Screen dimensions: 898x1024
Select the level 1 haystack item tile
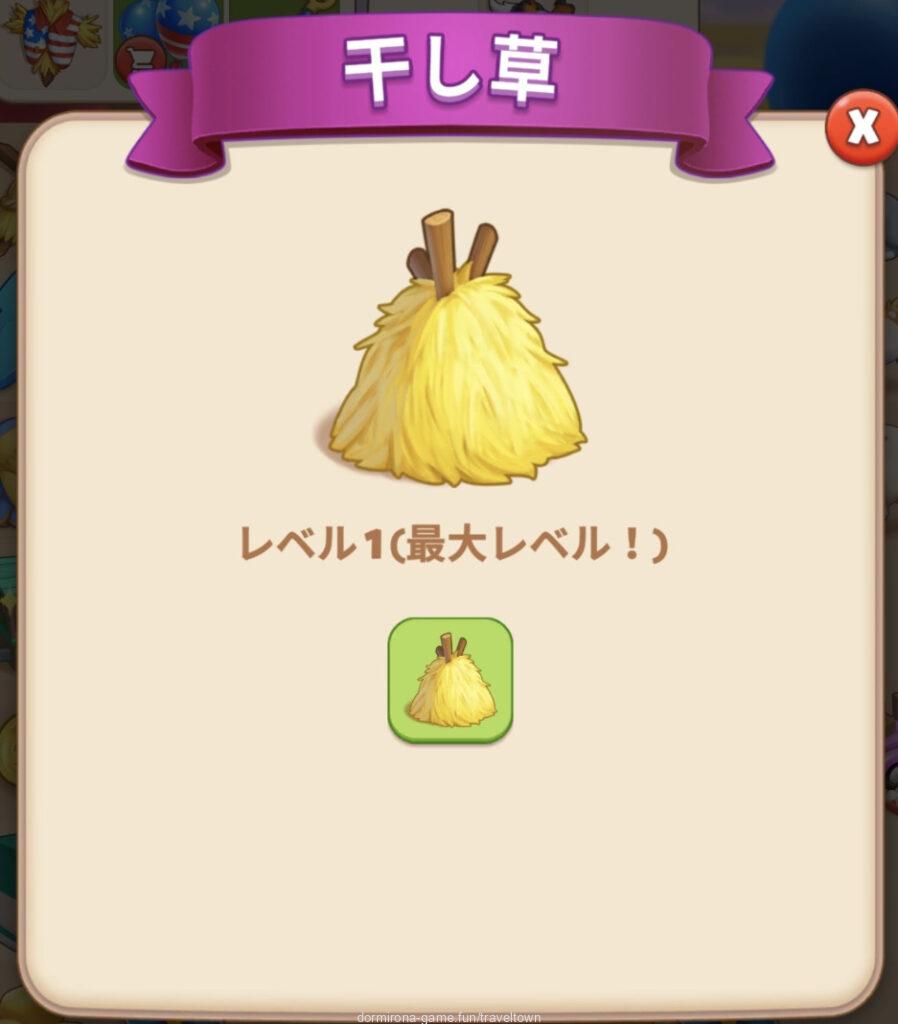(450, 680)
